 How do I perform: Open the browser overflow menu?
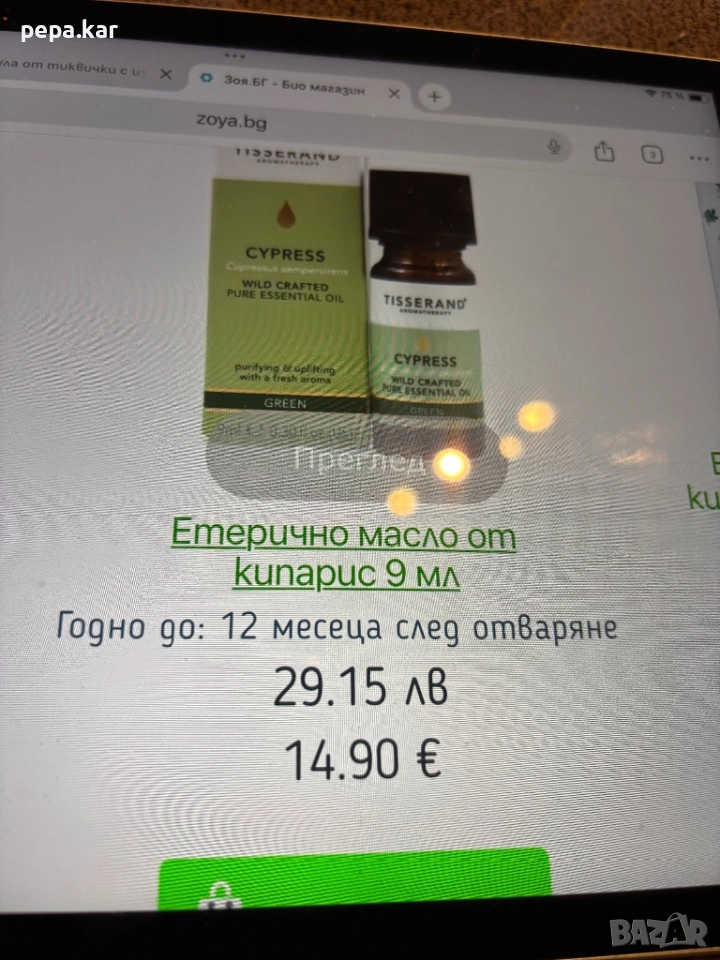click(701, 158)
